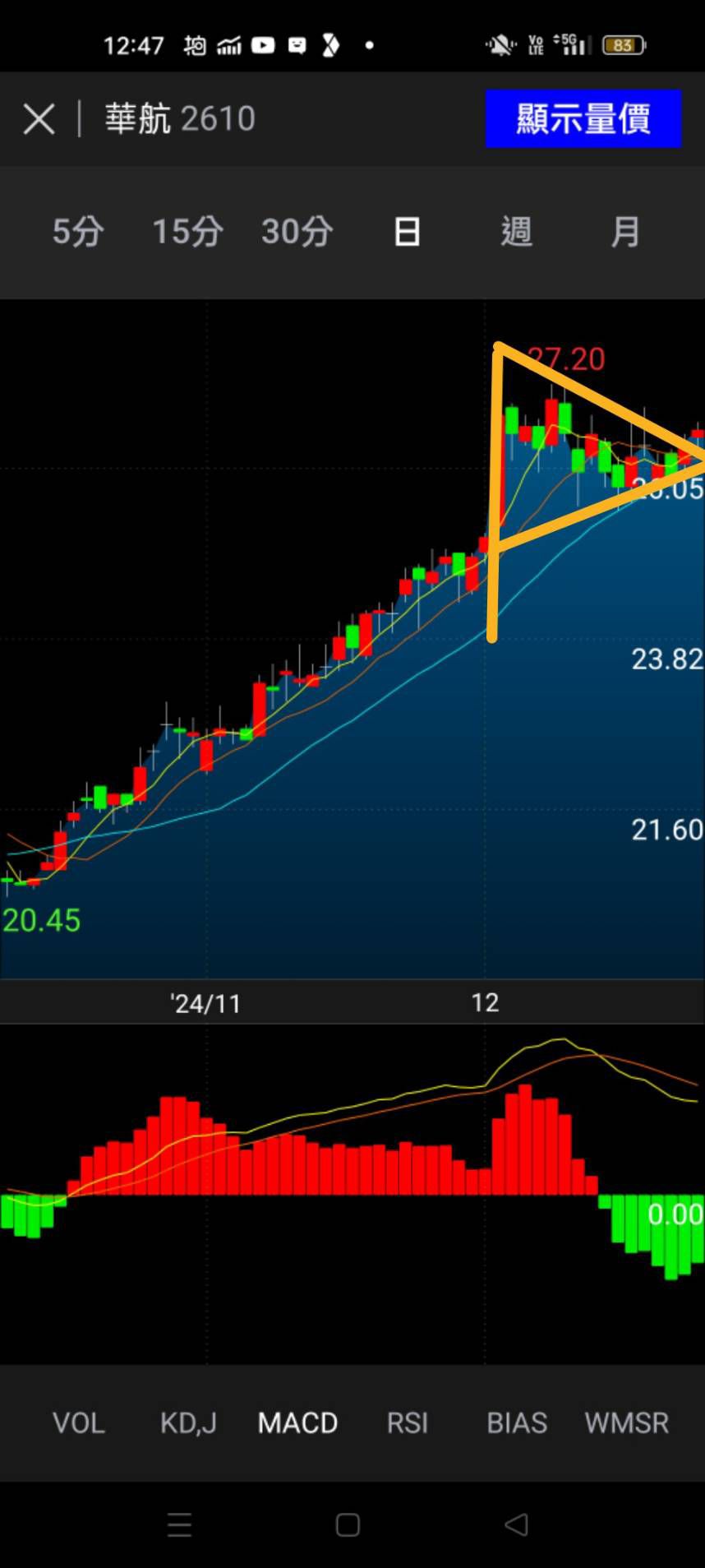Select the MACD indicator tab

[x=297, y=1422]
